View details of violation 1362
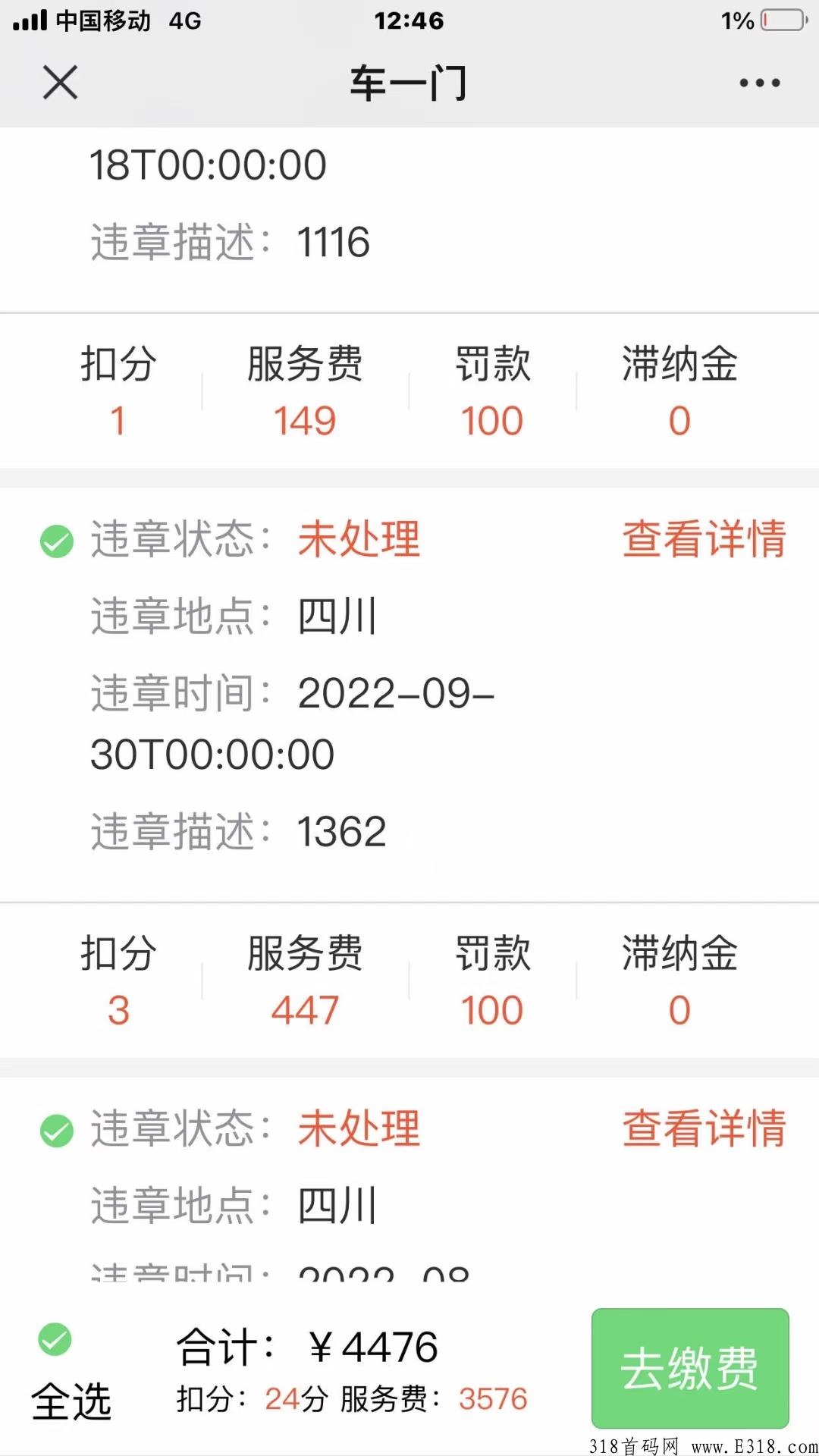Screen dimensions: 819x1456 pyautogui.click(x=704, y=539)
